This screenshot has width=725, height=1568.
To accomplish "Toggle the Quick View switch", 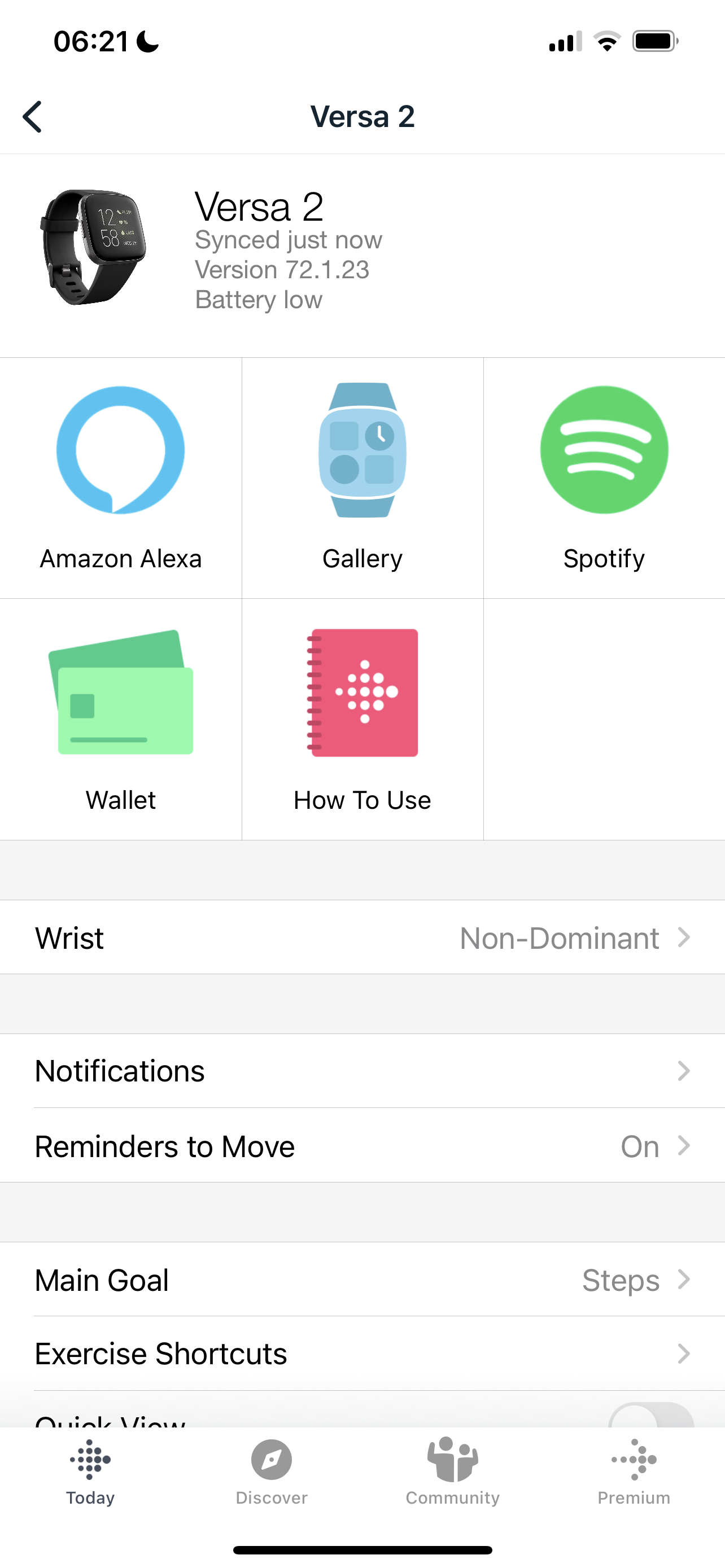I will pos(650,1417).
